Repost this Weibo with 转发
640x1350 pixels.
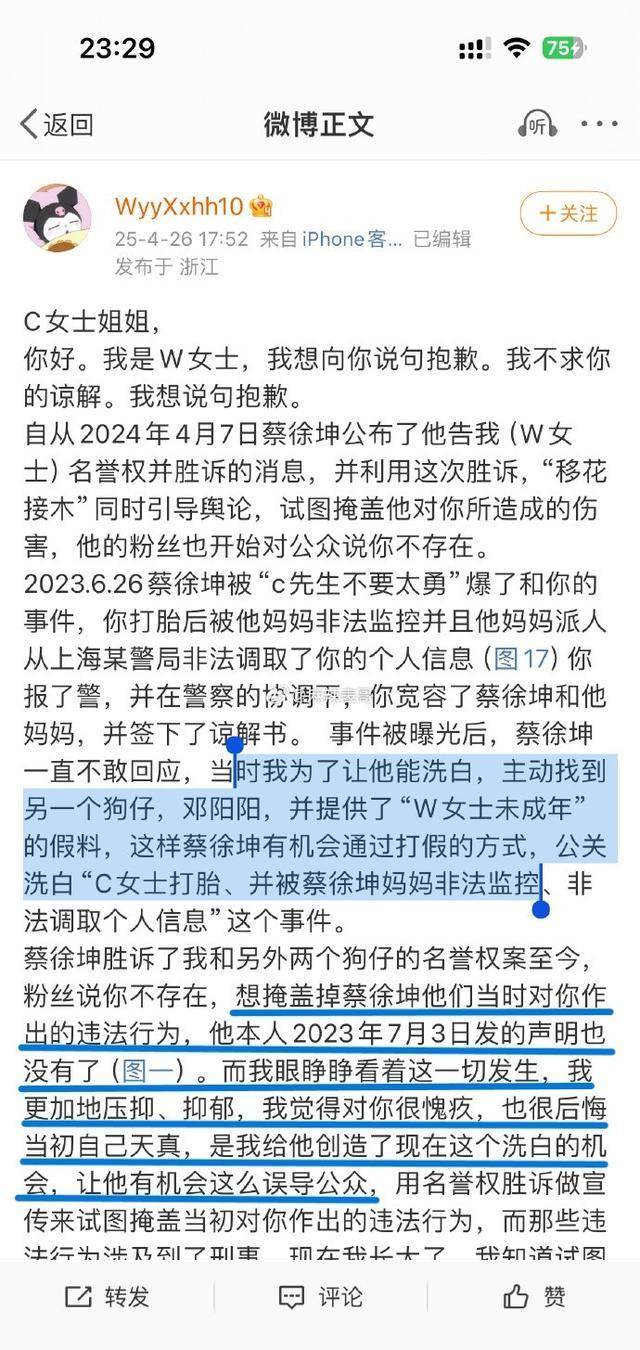107,1297
